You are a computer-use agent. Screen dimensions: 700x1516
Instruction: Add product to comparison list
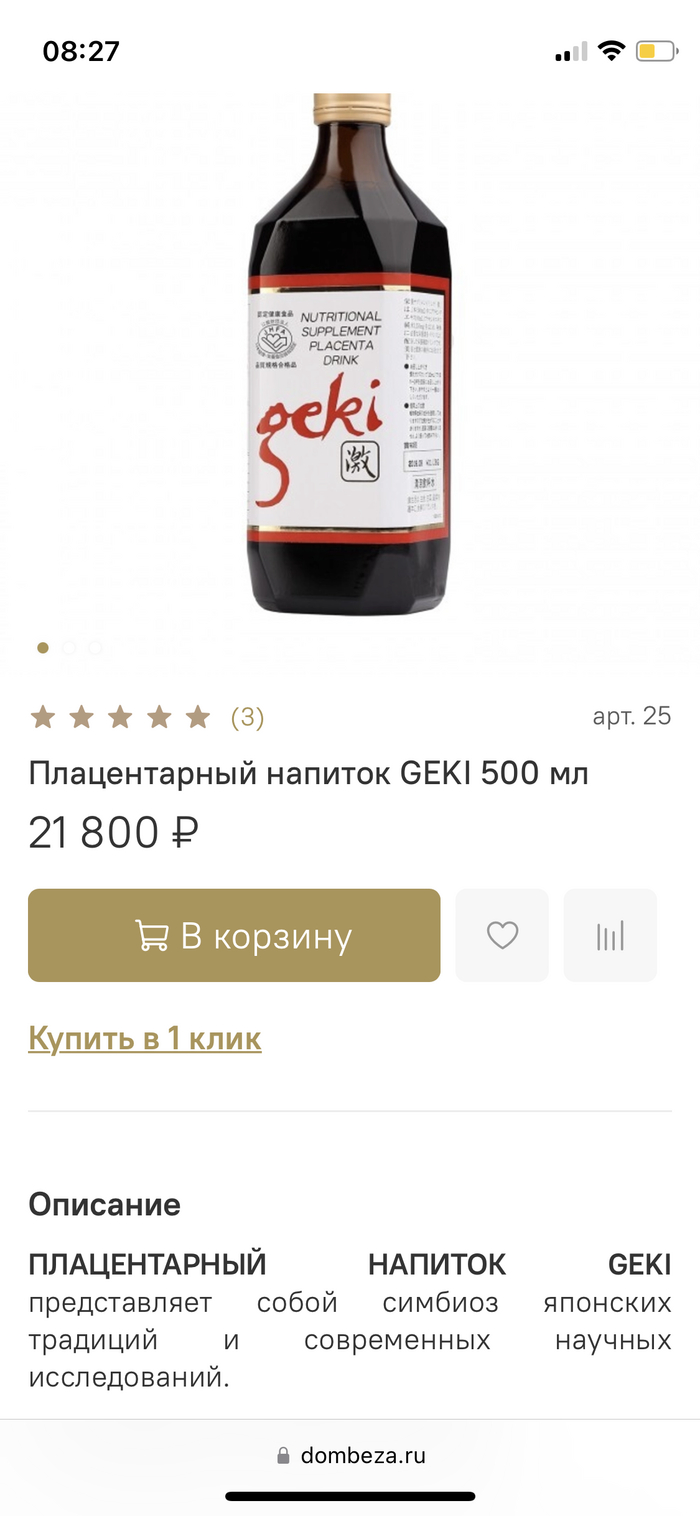coord(610,935)
